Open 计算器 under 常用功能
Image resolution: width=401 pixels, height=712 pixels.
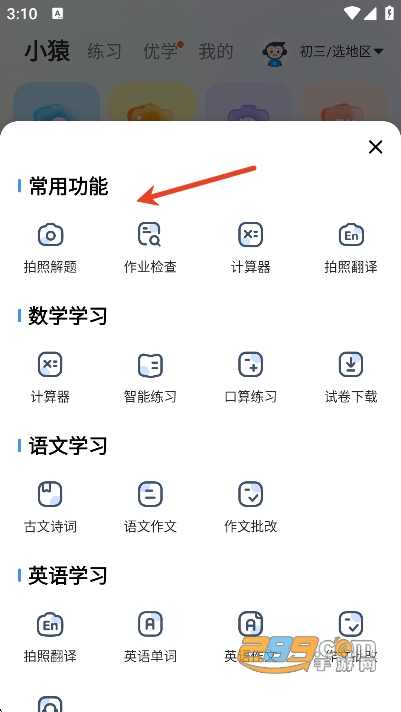[251, 248]
